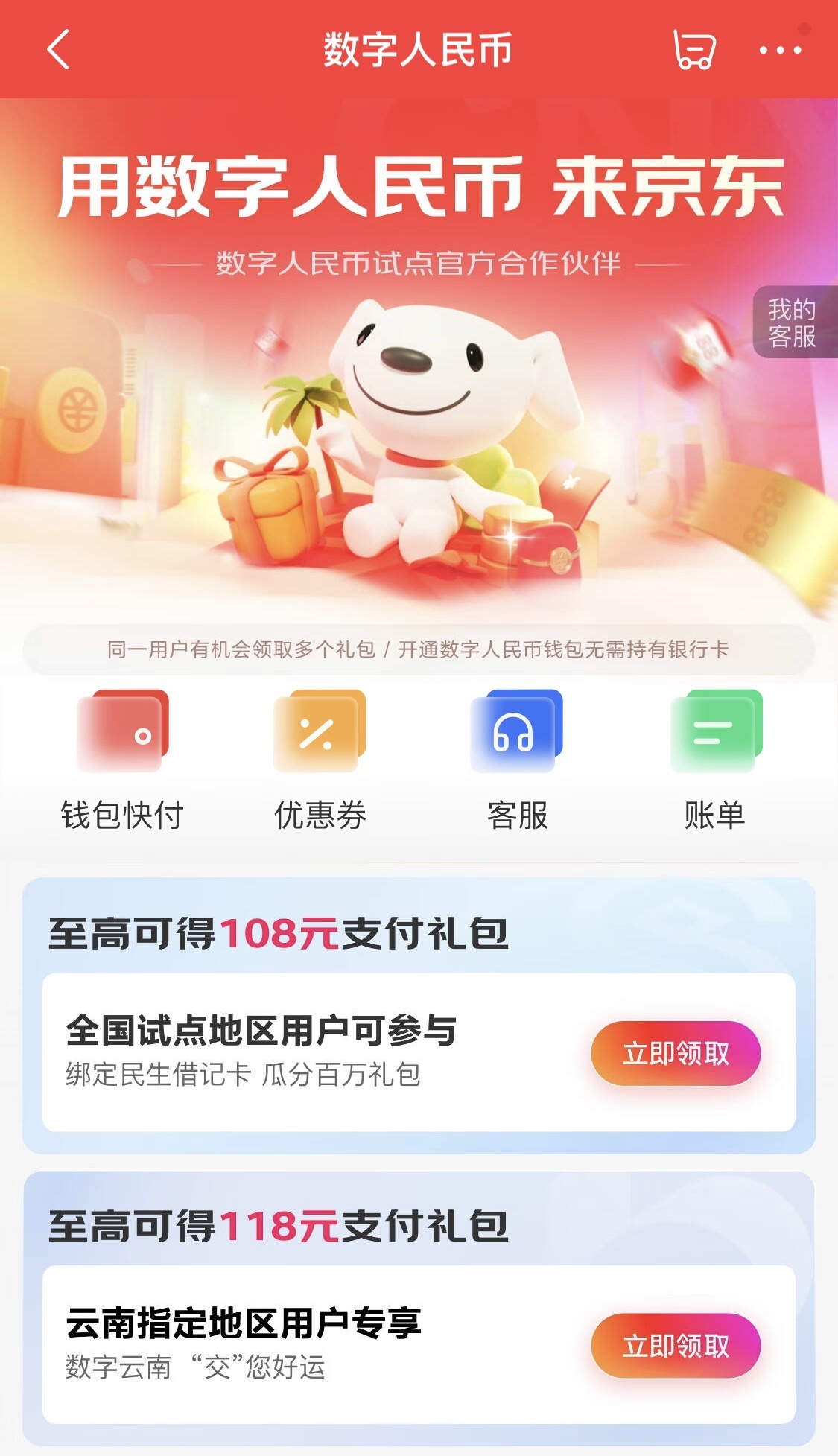Open 客服 headset shortcut
The height and width of the screenshot is (1456, 838).
click(516, 760)
